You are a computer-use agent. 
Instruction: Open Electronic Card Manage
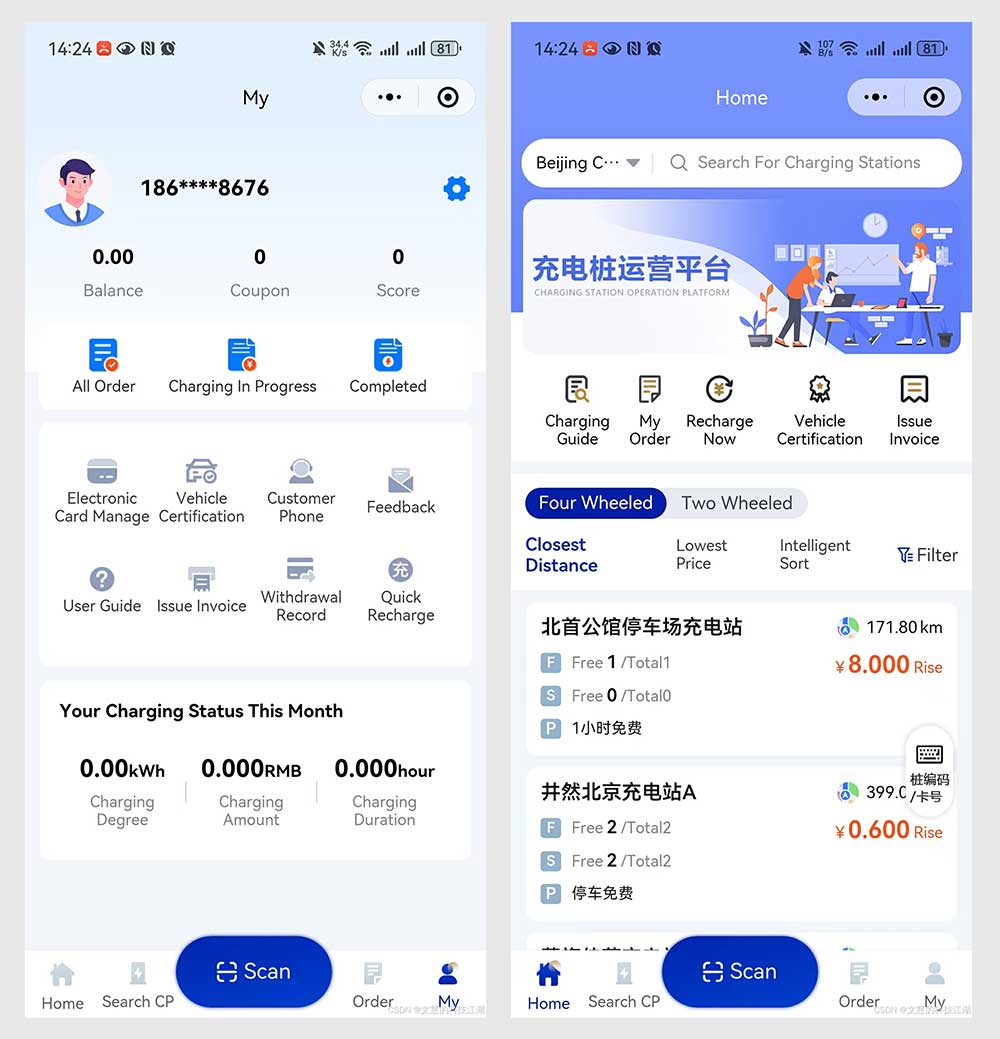102,491
